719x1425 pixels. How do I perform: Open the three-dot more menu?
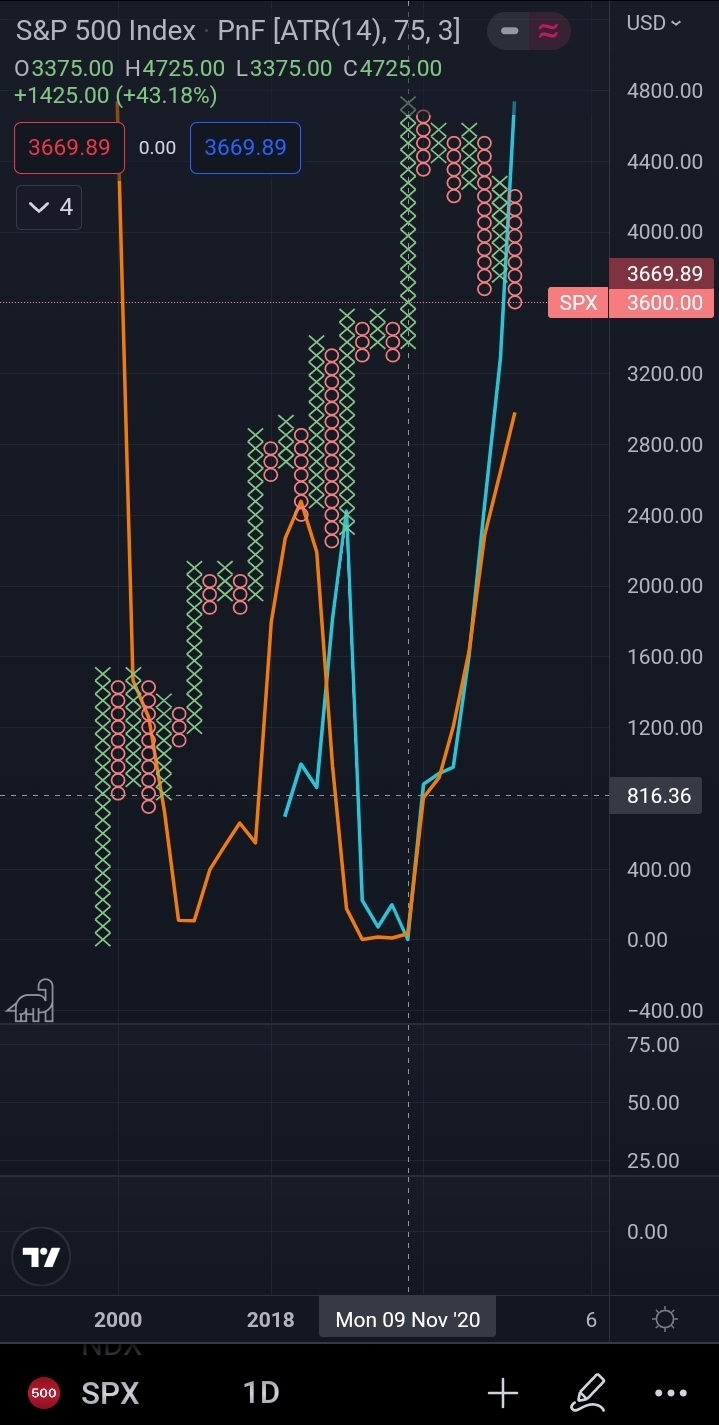click(x=671, y=1392)
